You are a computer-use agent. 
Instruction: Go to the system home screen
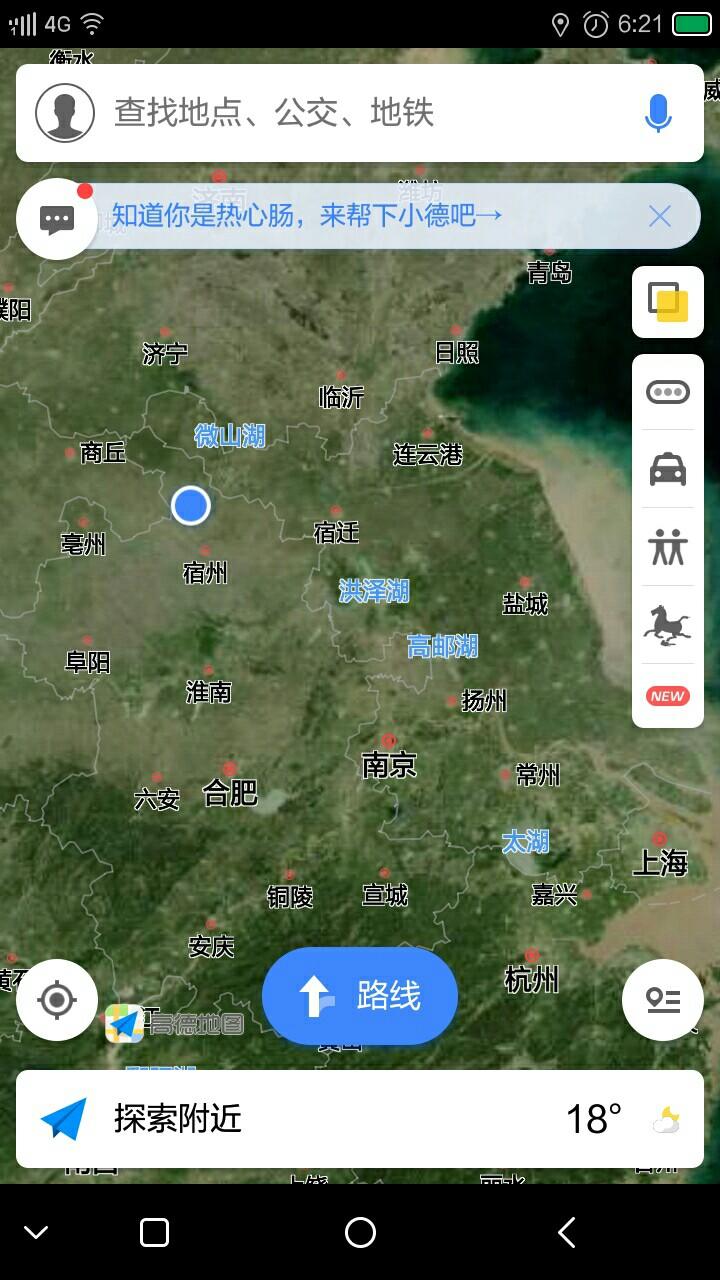pos(360,1232)
